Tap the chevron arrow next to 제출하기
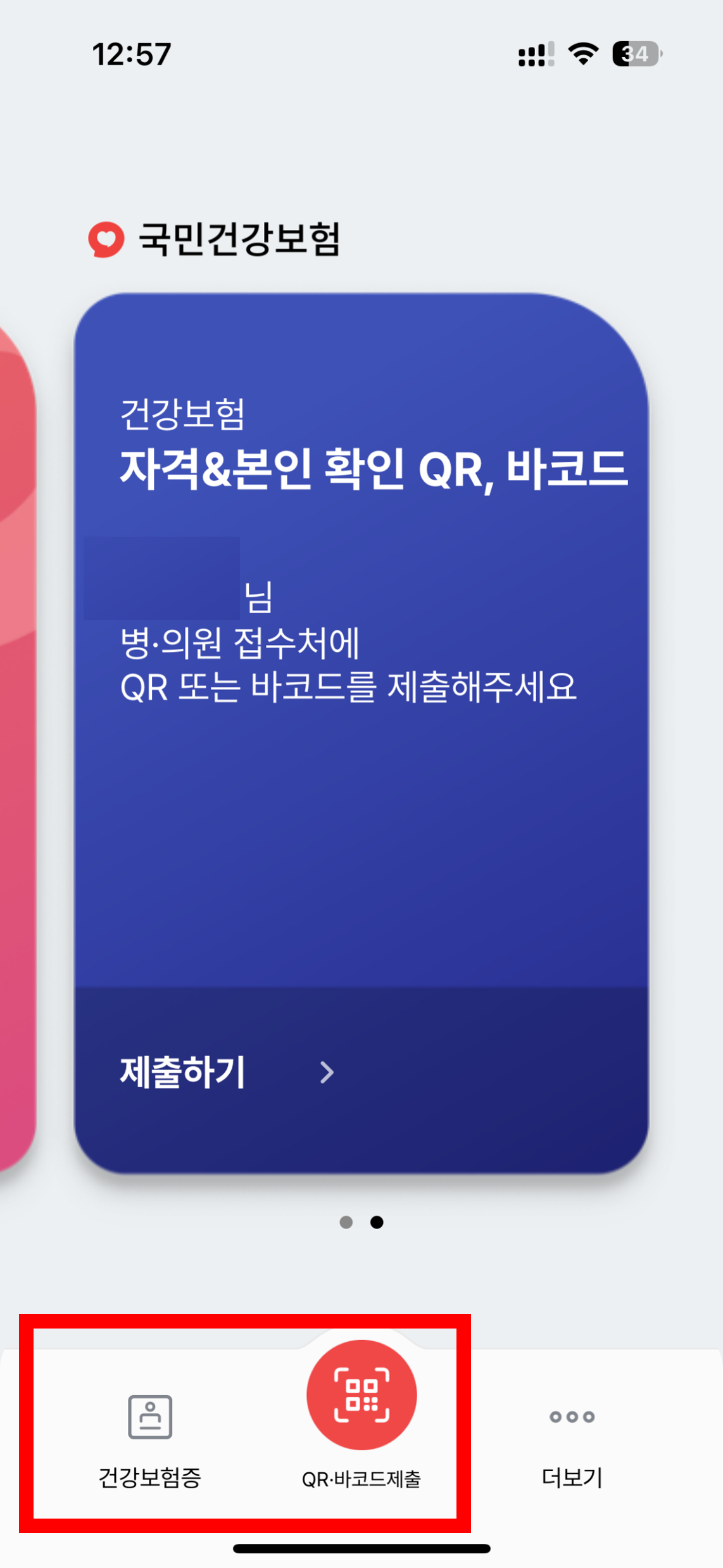The width and height of the screenshot is (723, 1568). (x=327, y=1073)
